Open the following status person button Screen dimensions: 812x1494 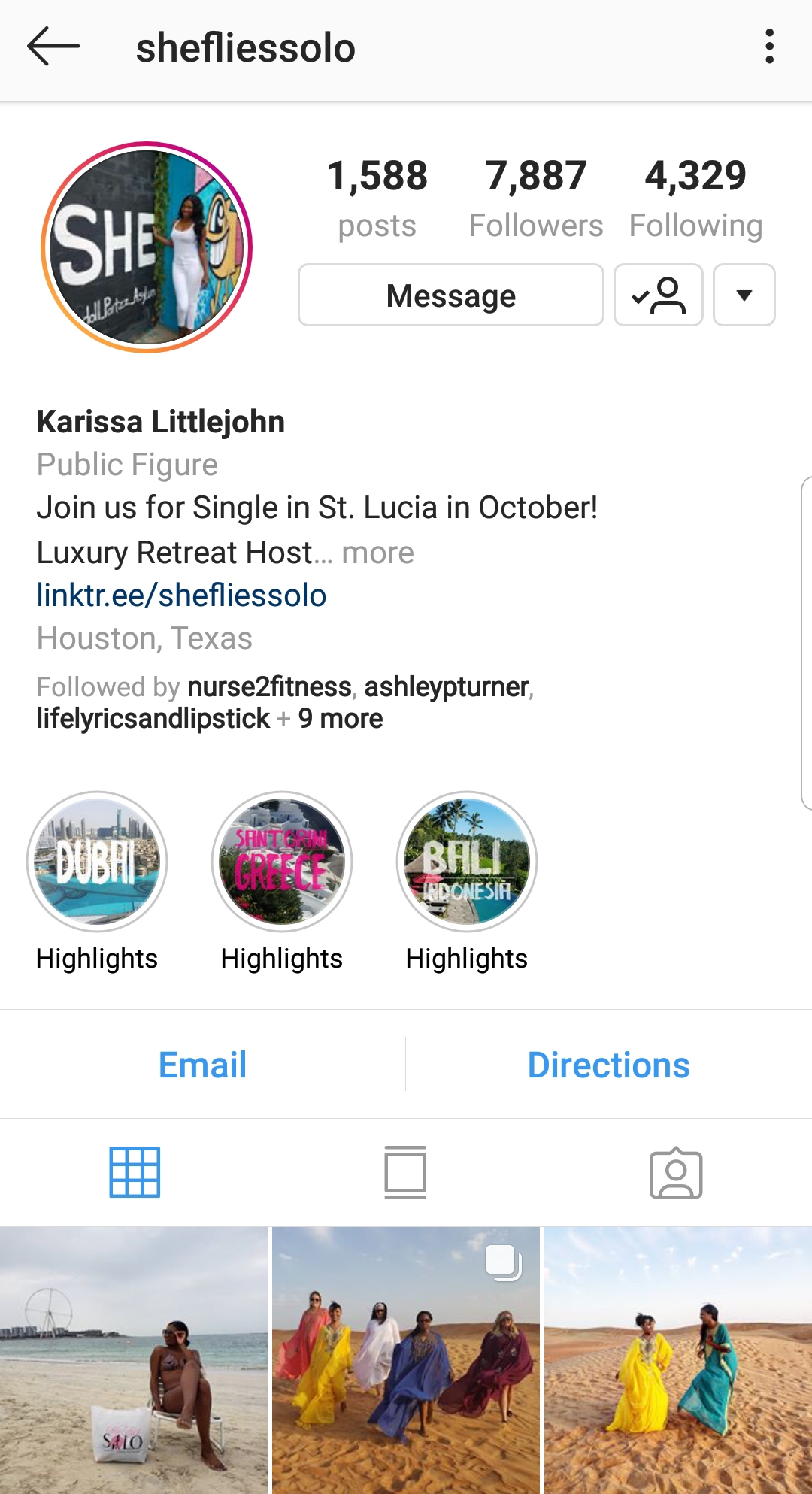click(x=659, y=295)
